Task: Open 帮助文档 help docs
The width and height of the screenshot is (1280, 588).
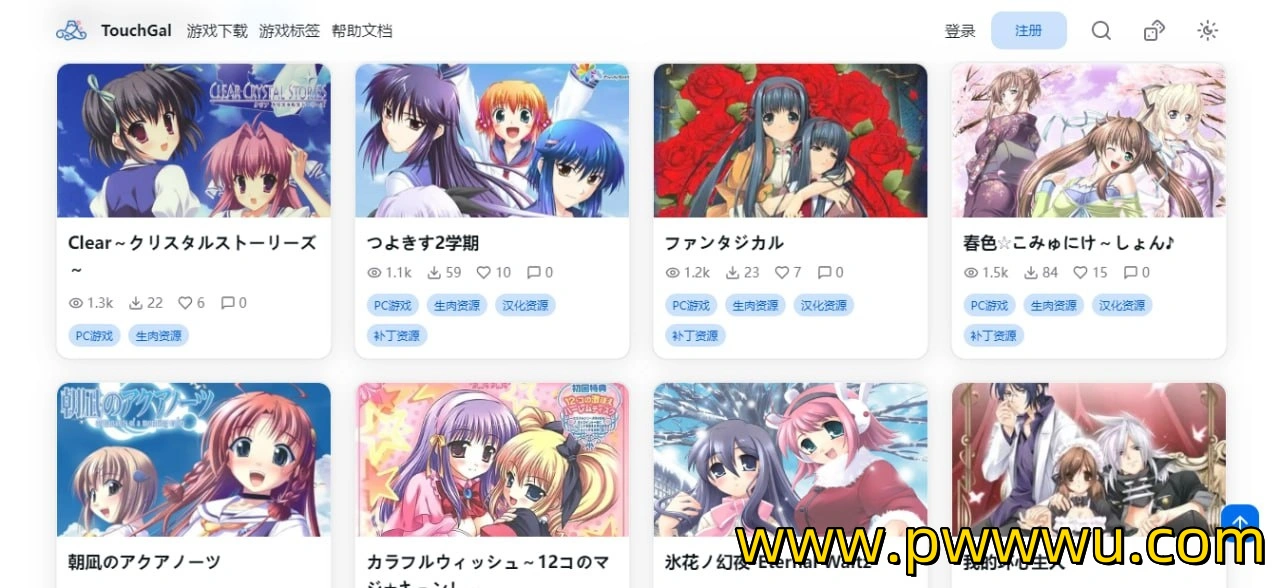Action: 362,31
